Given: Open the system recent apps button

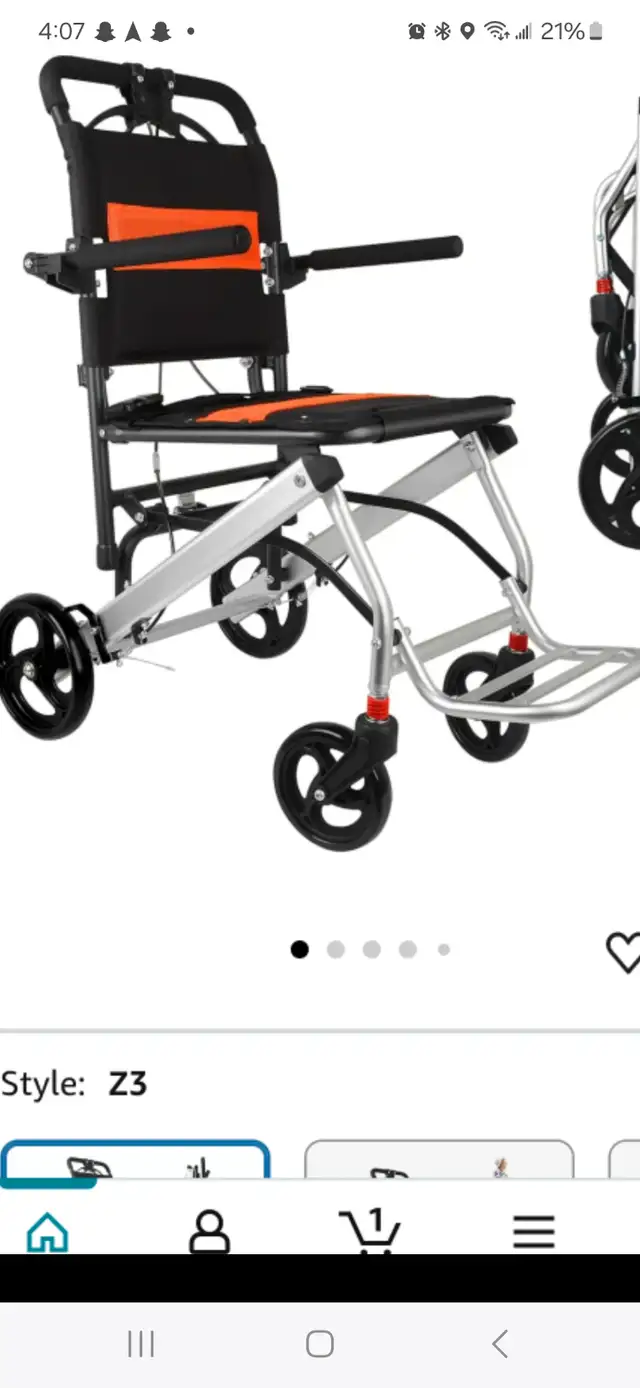Looking at the screenshot, I should (141, 1344).
